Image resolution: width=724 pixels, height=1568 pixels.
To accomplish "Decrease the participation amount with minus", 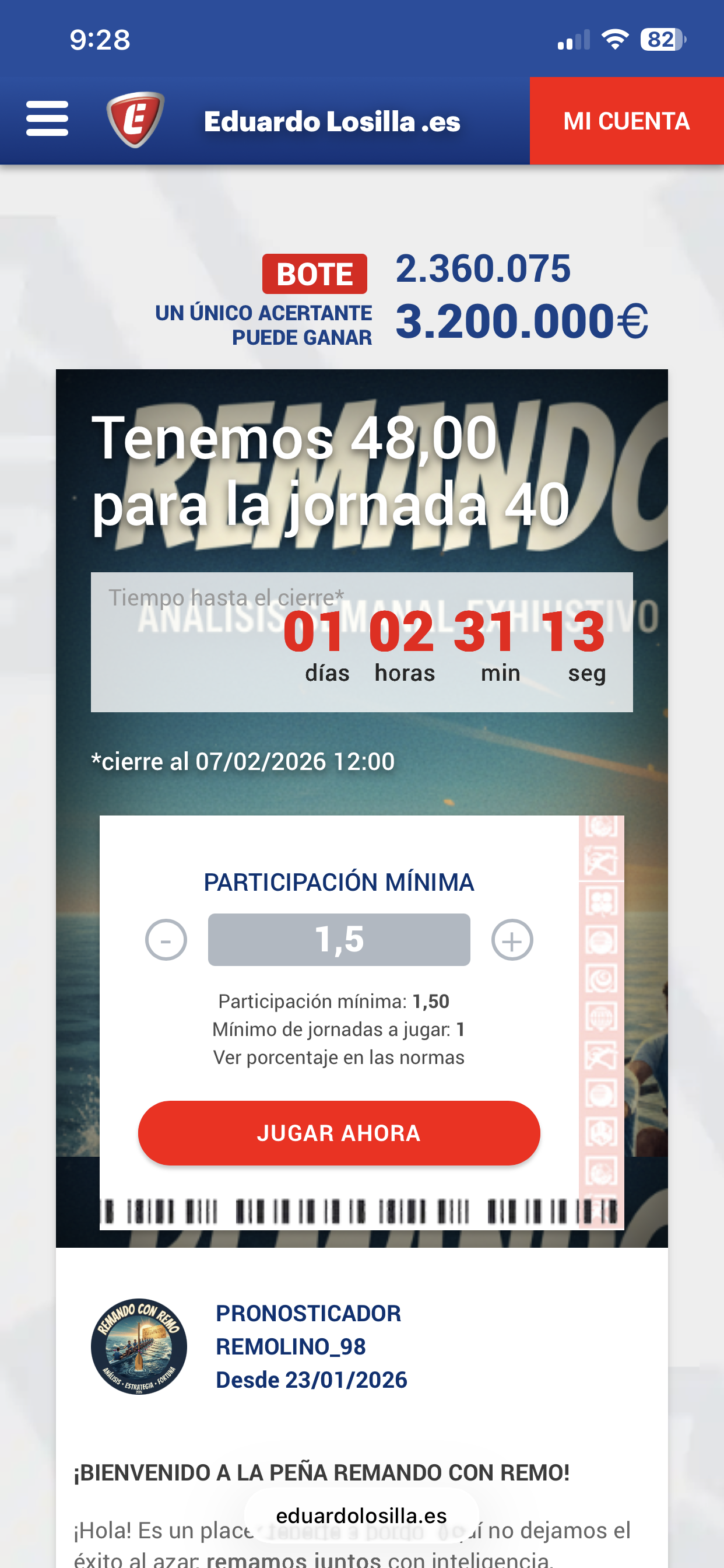I will tap(166, 940).
